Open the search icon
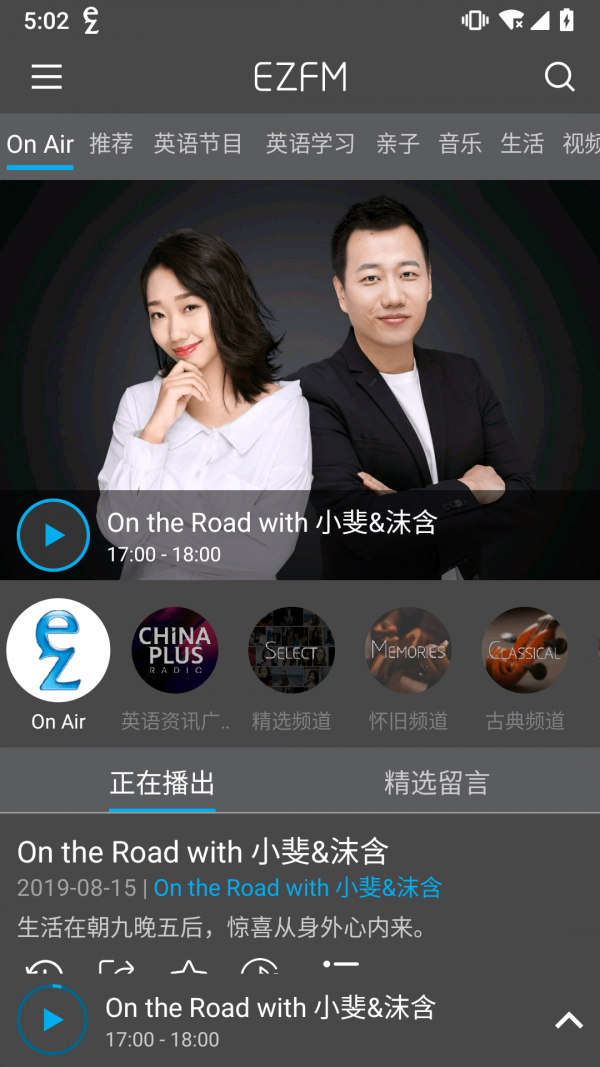The height and width of the screenshot is (1067, 600). [559, 77]
